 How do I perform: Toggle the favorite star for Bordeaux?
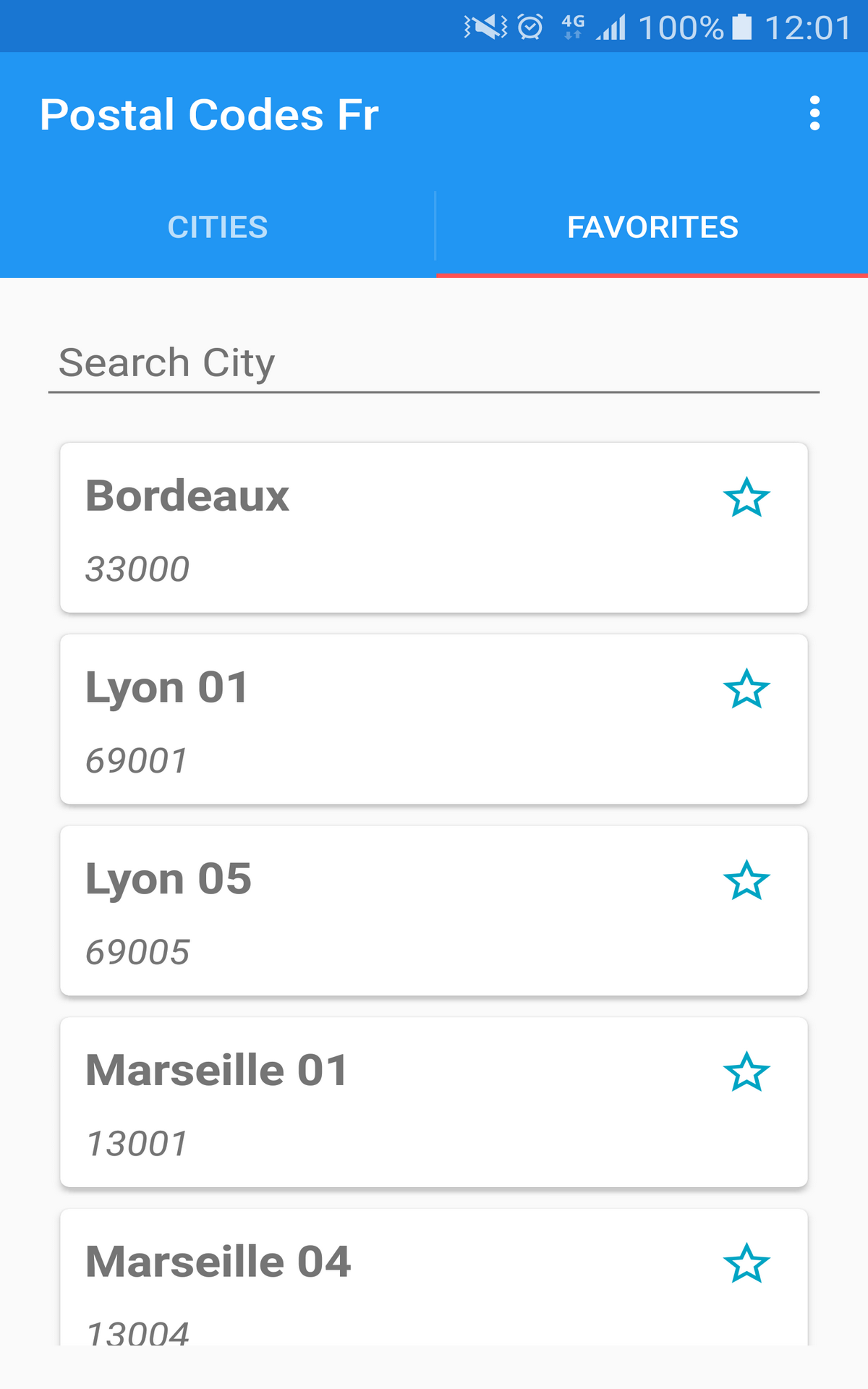(x=746, y=498)
